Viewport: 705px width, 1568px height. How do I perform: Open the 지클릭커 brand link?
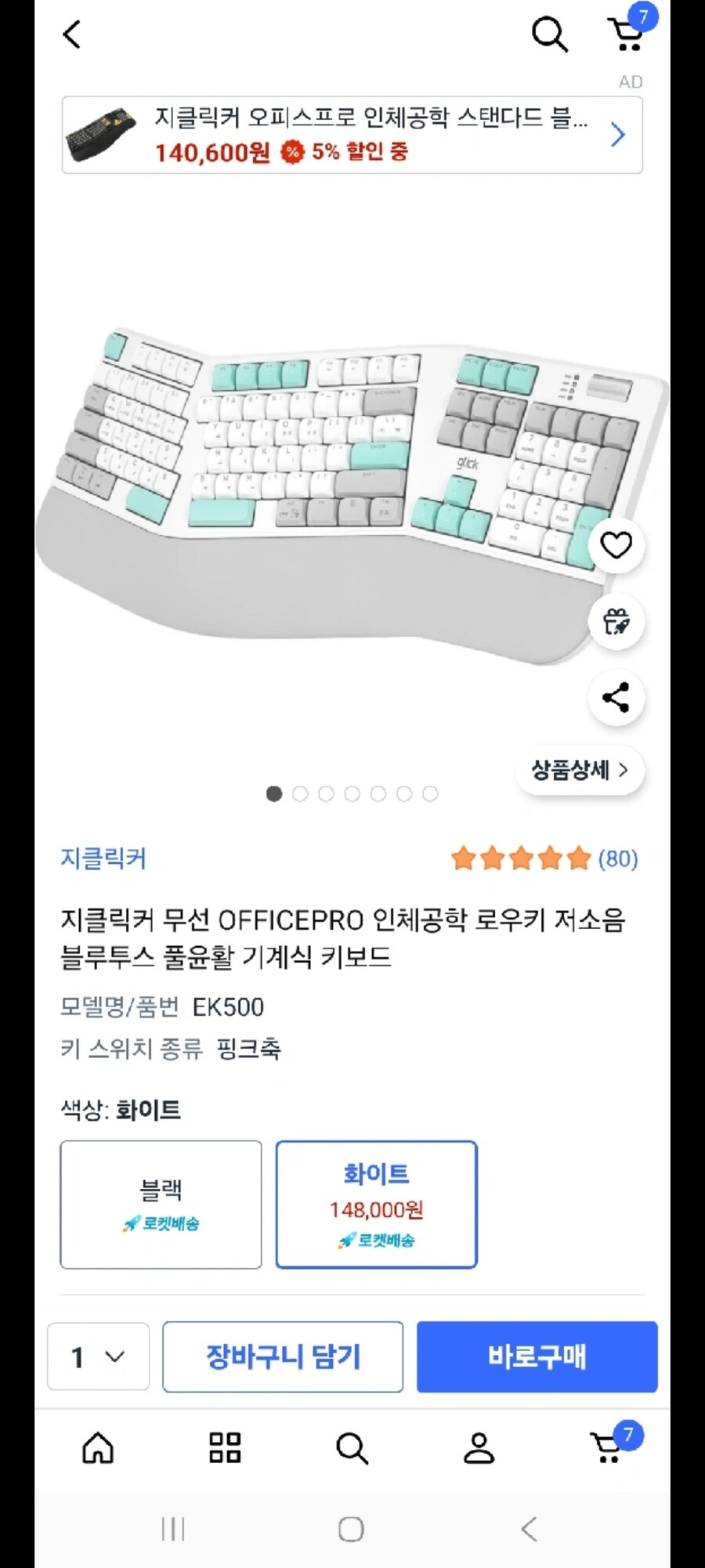tap(103, 858)
